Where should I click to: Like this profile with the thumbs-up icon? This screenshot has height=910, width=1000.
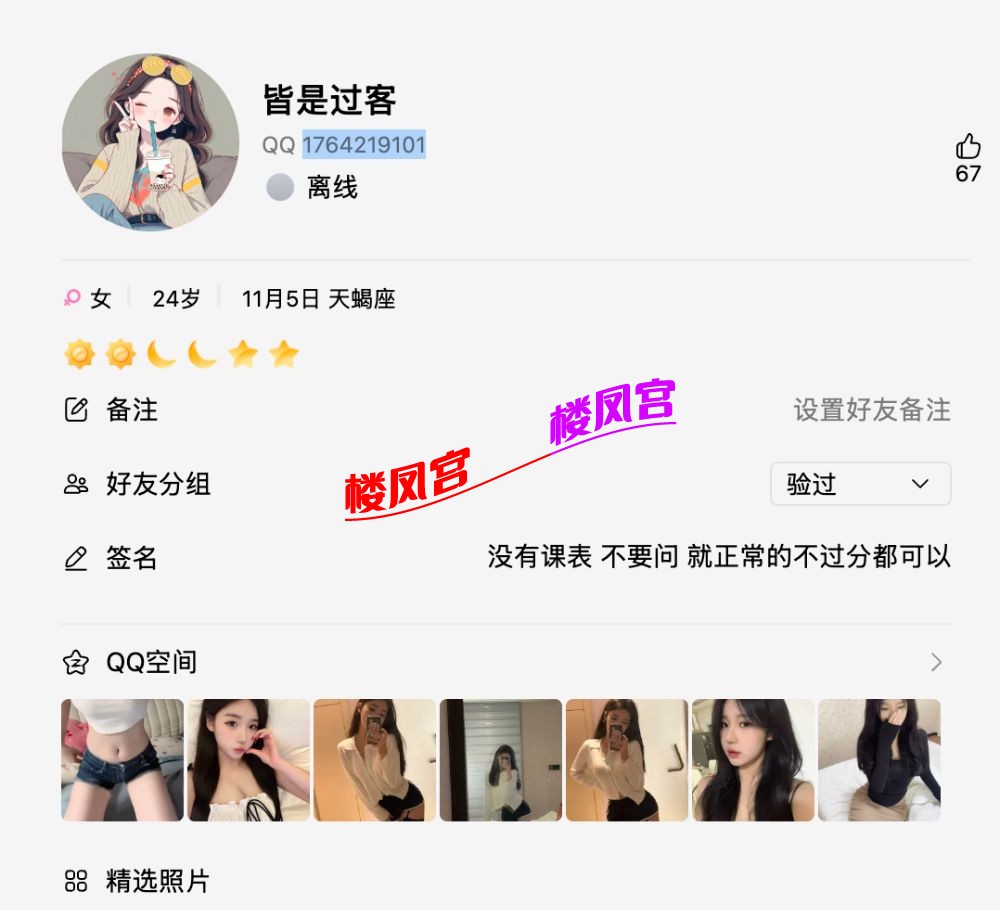(967, 148)
